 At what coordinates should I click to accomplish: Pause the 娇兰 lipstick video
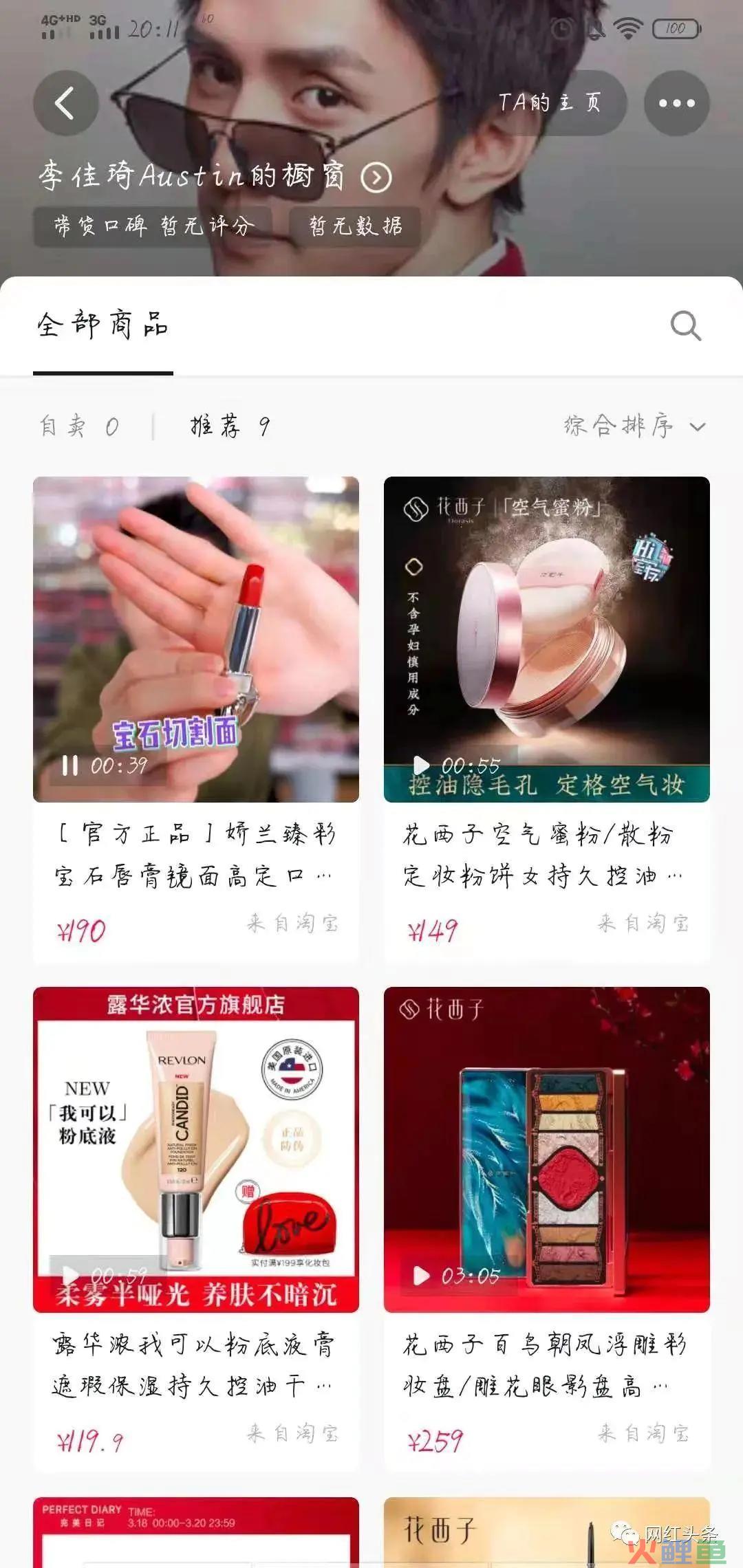tap(70, 765)
